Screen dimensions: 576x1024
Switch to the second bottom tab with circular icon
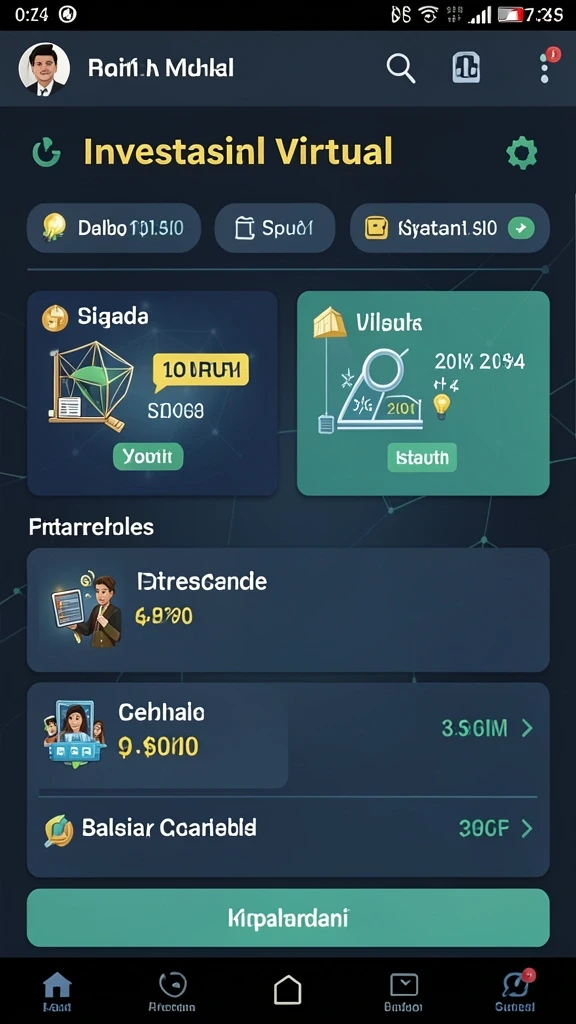point(172,991)
